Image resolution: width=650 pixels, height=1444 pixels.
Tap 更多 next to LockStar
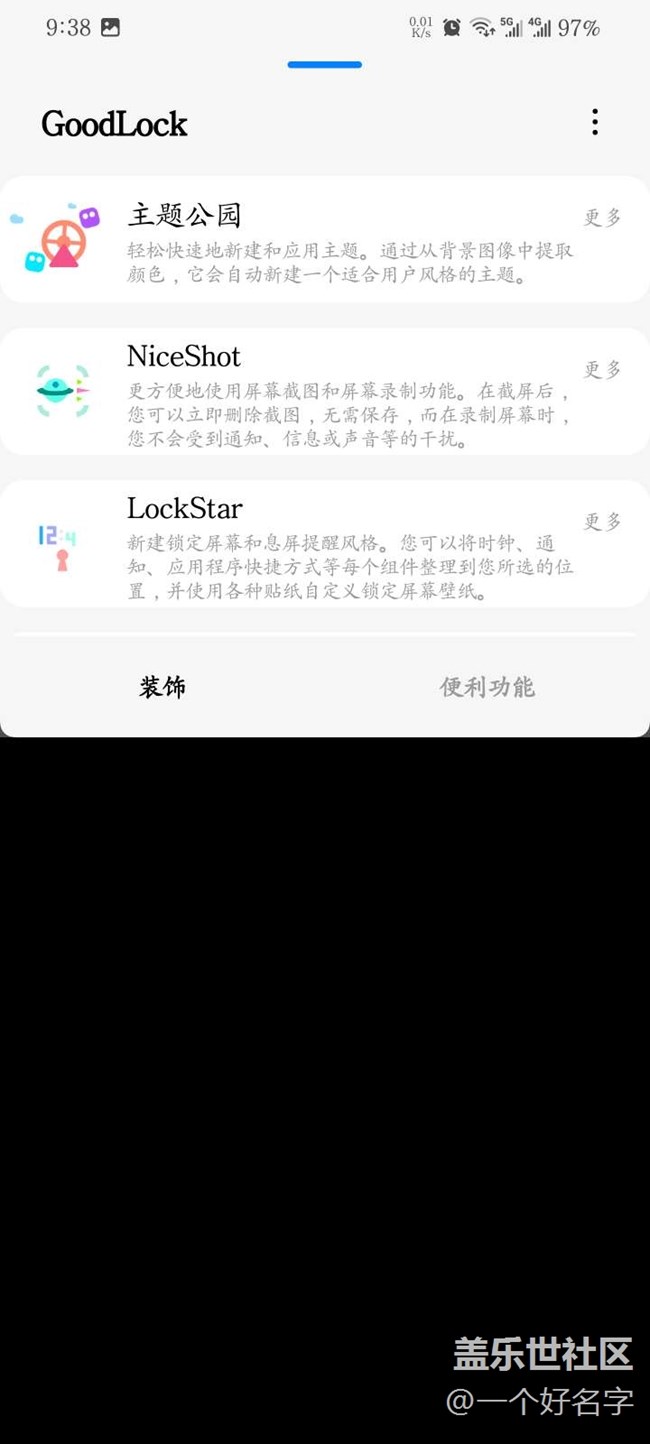click(x=603, y=521)
